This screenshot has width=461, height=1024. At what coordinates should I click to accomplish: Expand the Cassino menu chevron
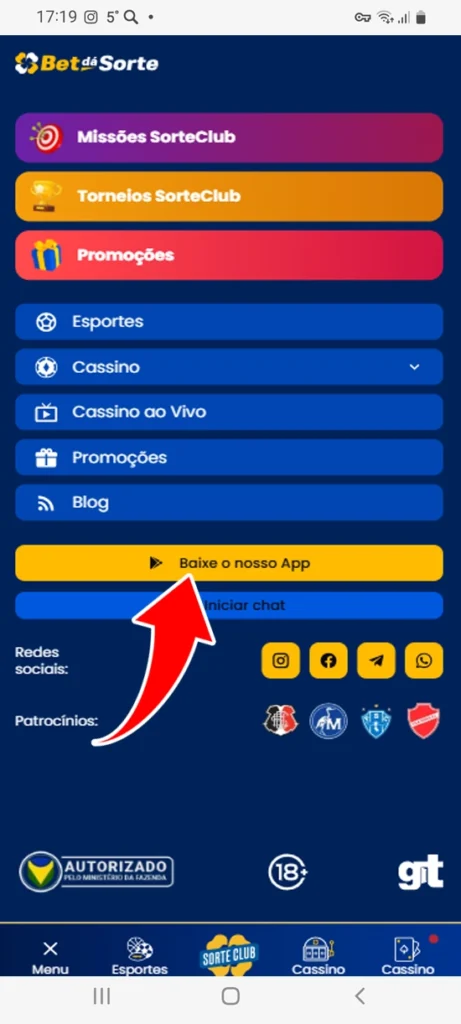coord(414,367)
